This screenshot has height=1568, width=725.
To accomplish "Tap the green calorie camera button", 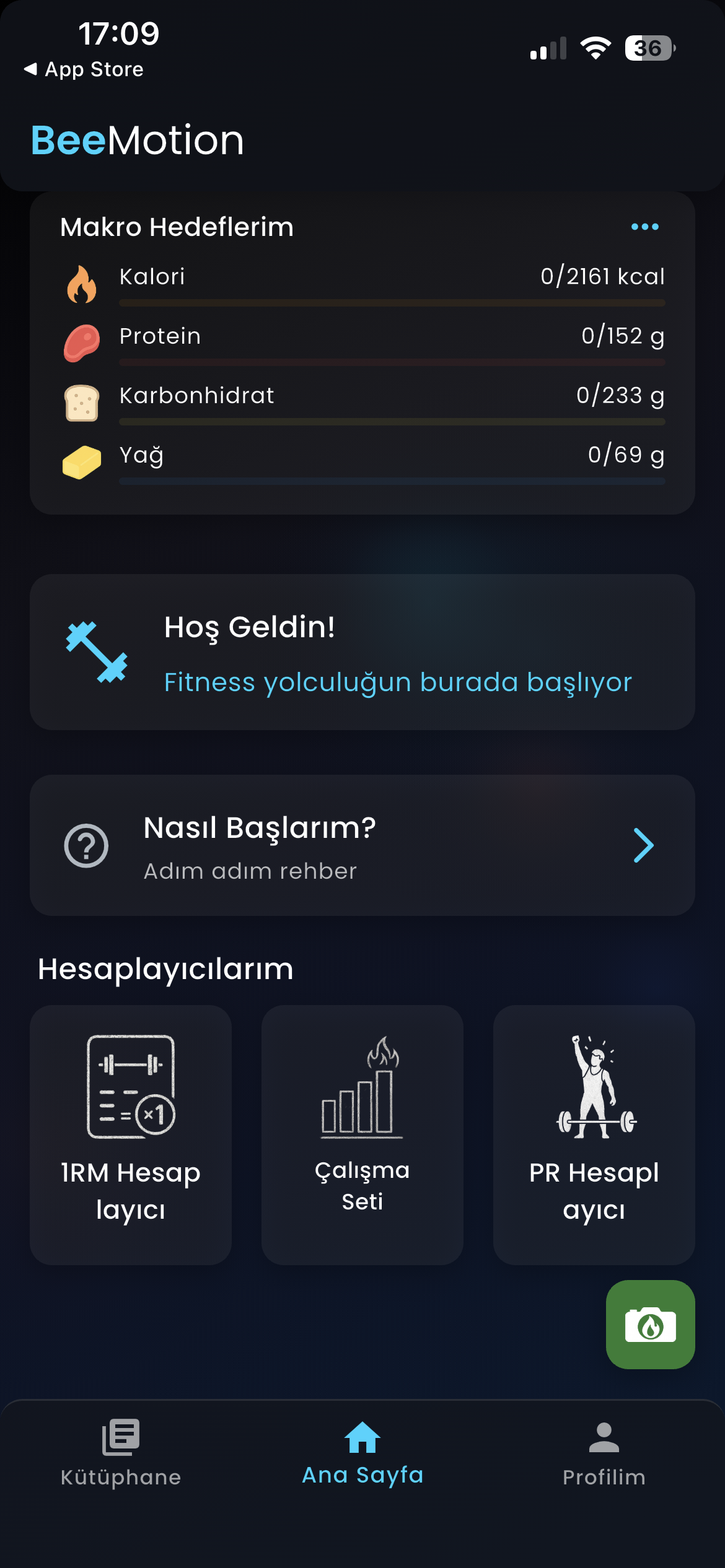I will [650, 1325].
